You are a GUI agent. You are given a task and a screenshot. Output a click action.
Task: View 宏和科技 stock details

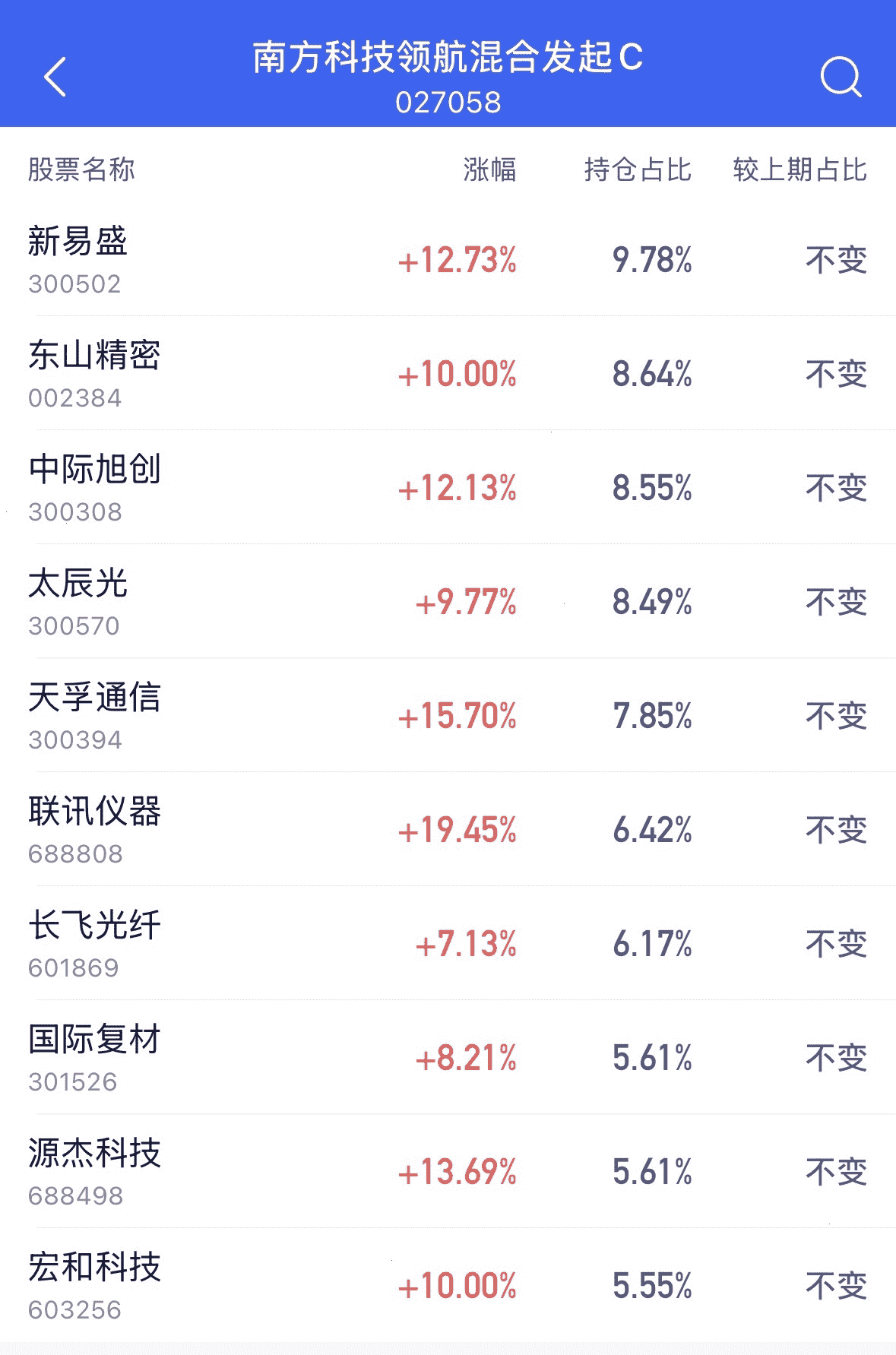[x=448, y=1285]
